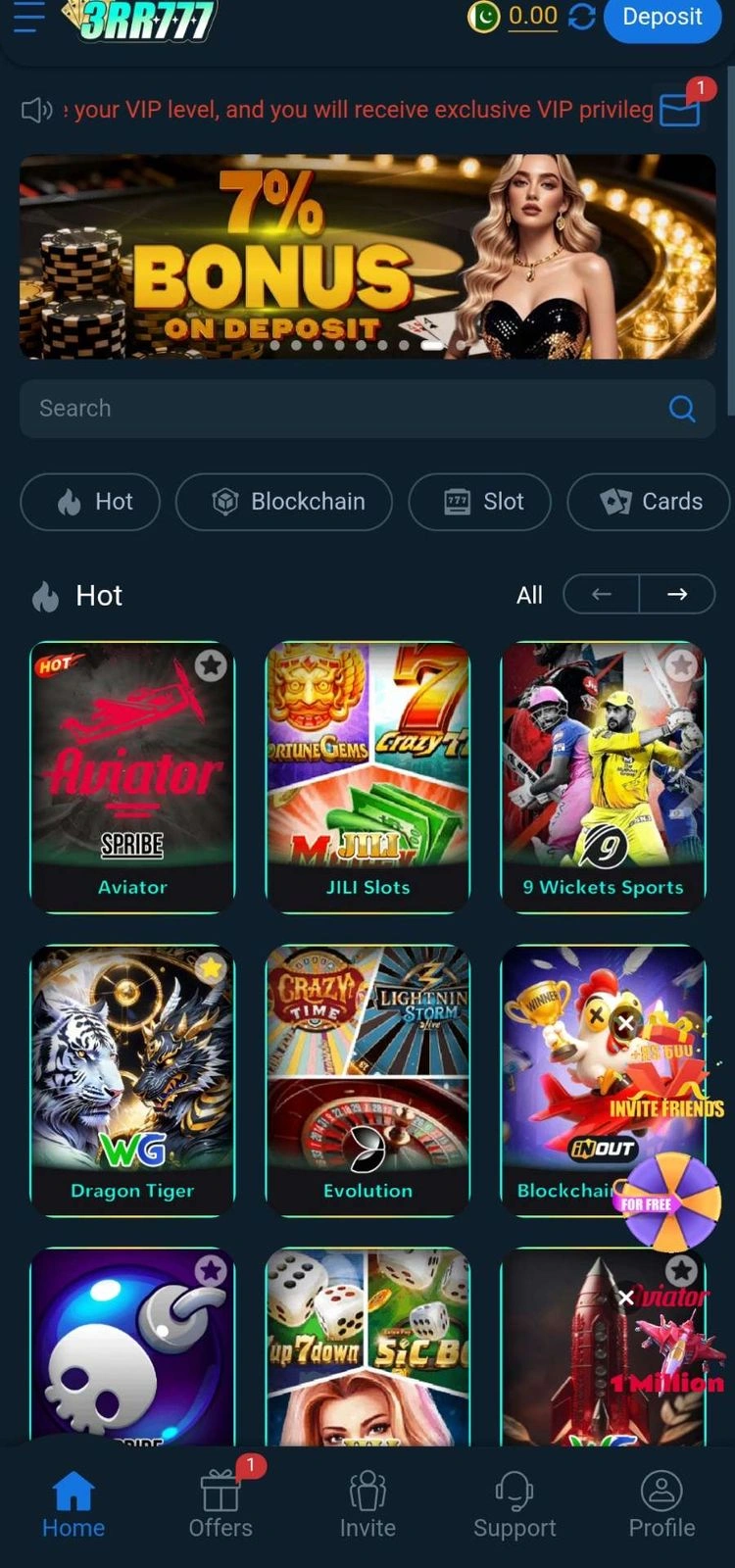Favorite the Dragon Tiger game star
Screen dimensions: 735x1568
tap(211, 968)
